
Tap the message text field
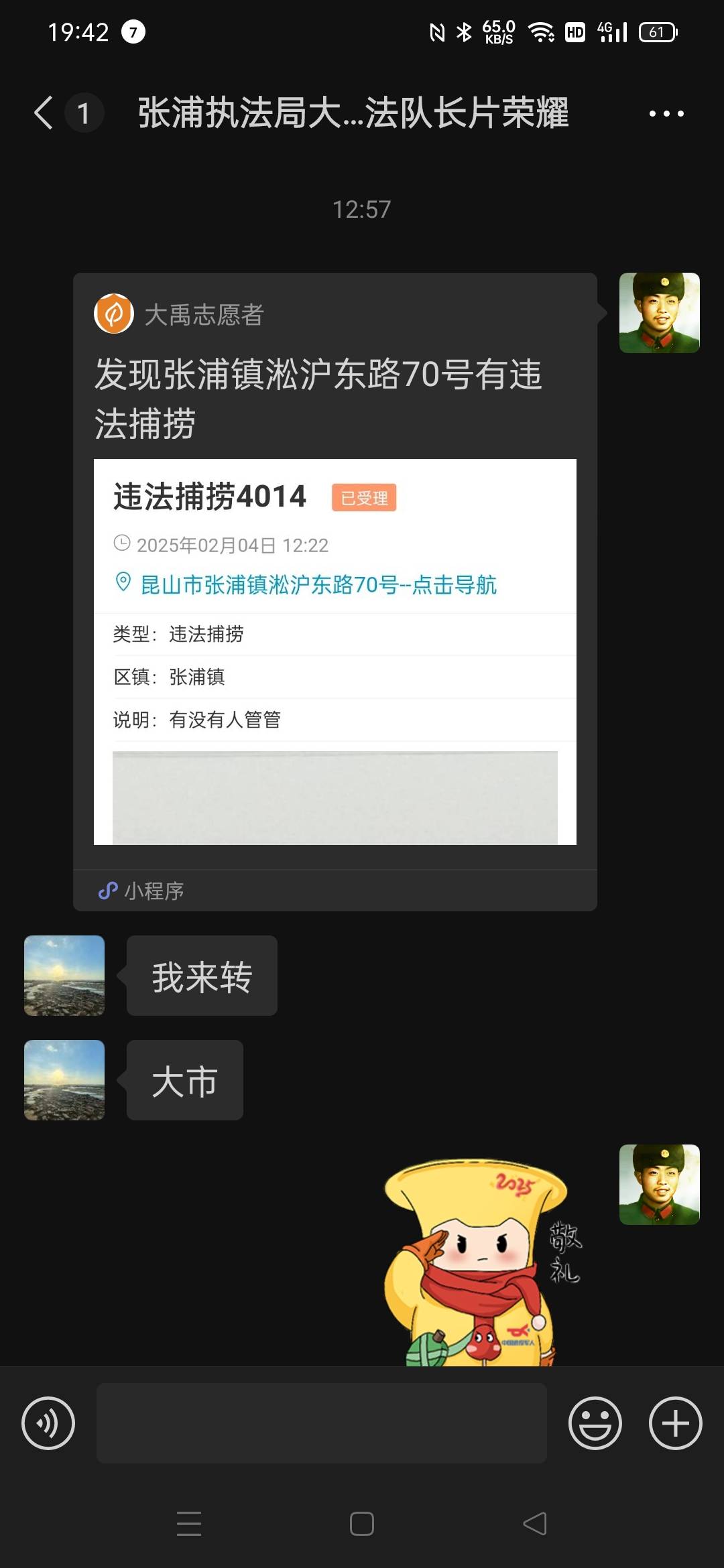click(322, 1423)
